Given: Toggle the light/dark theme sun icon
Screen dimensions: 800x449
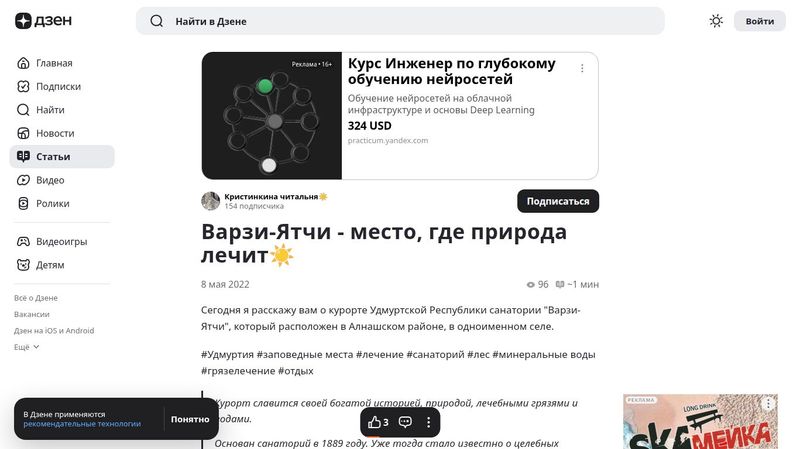Looking at the screenshot, I should pyautogui.click(x=716, y=21).
